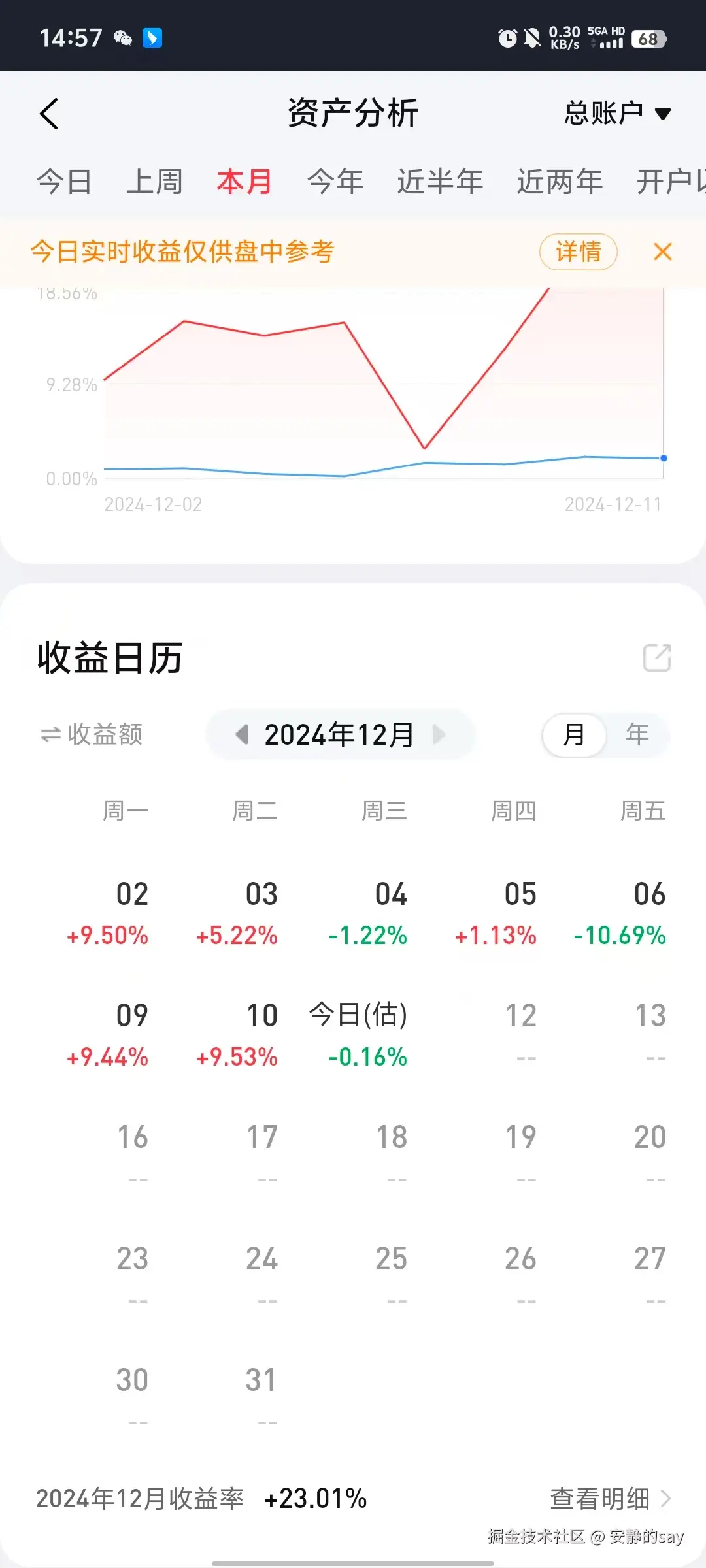Tap the swap icon beside 收益额
This screenshot has width=706, height=1568.
(51, 734)
